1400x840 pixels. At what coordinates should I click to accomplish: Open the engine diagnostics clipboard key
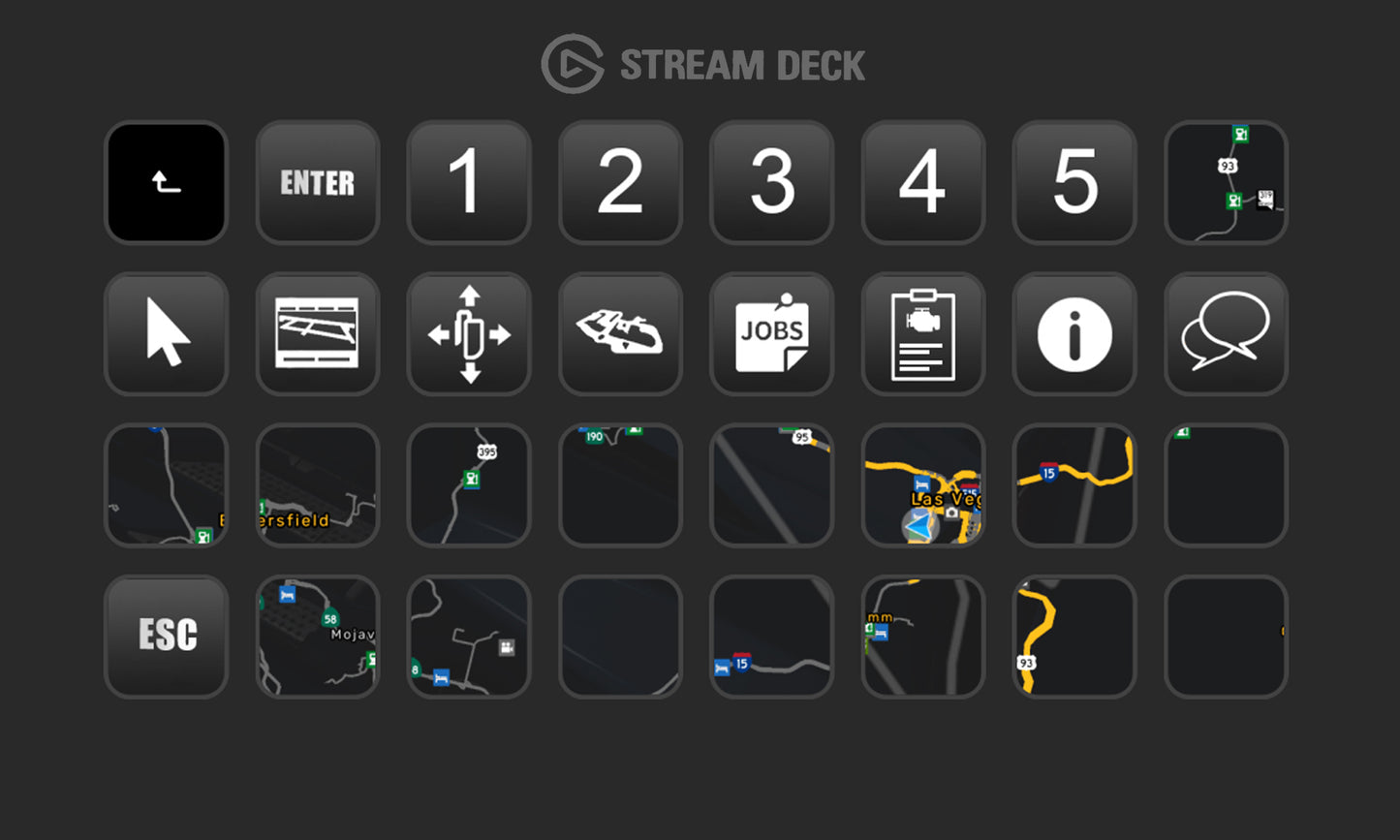tap(922, 333)
